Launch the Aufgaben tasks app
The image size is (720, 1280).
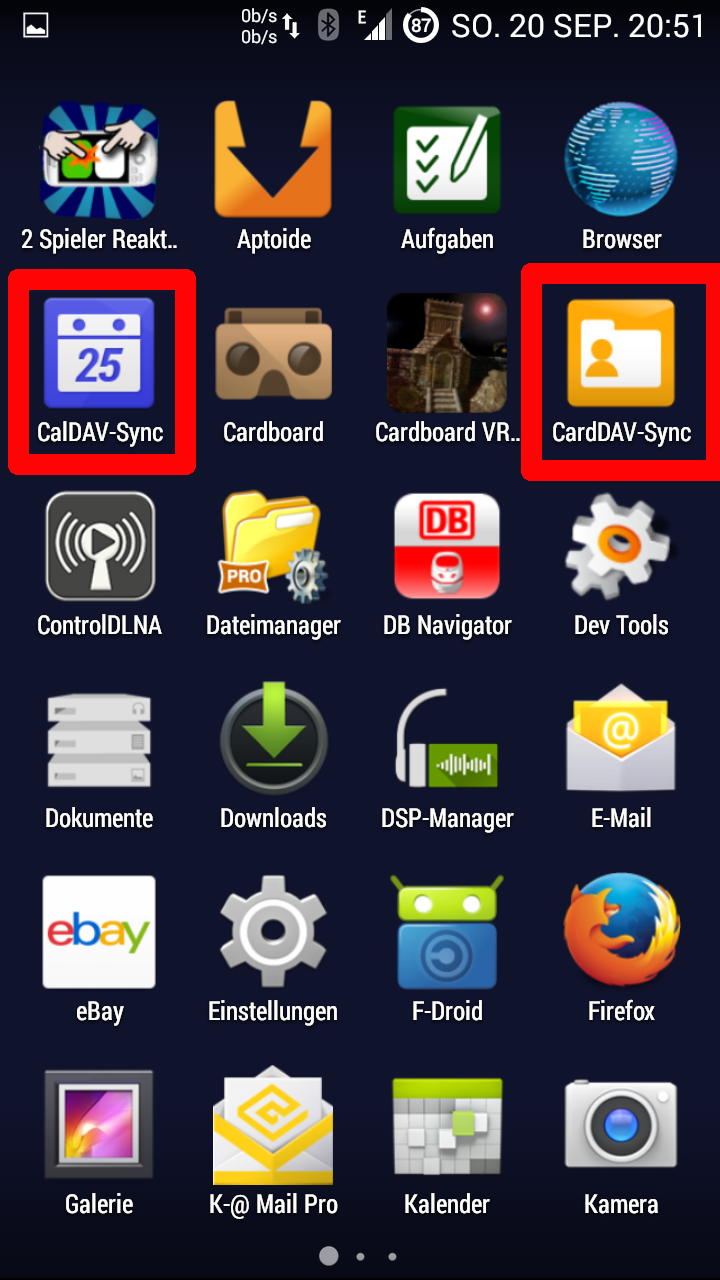click(447, 162)
